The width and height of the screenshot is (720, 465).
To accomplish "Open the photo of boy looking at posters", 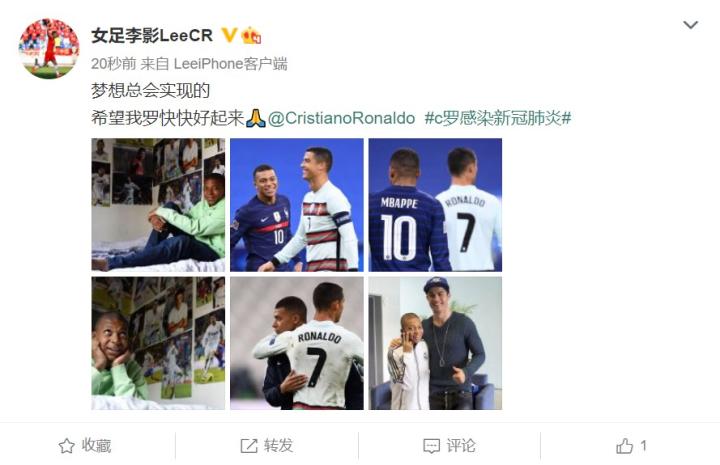I will tap(158, 343).
